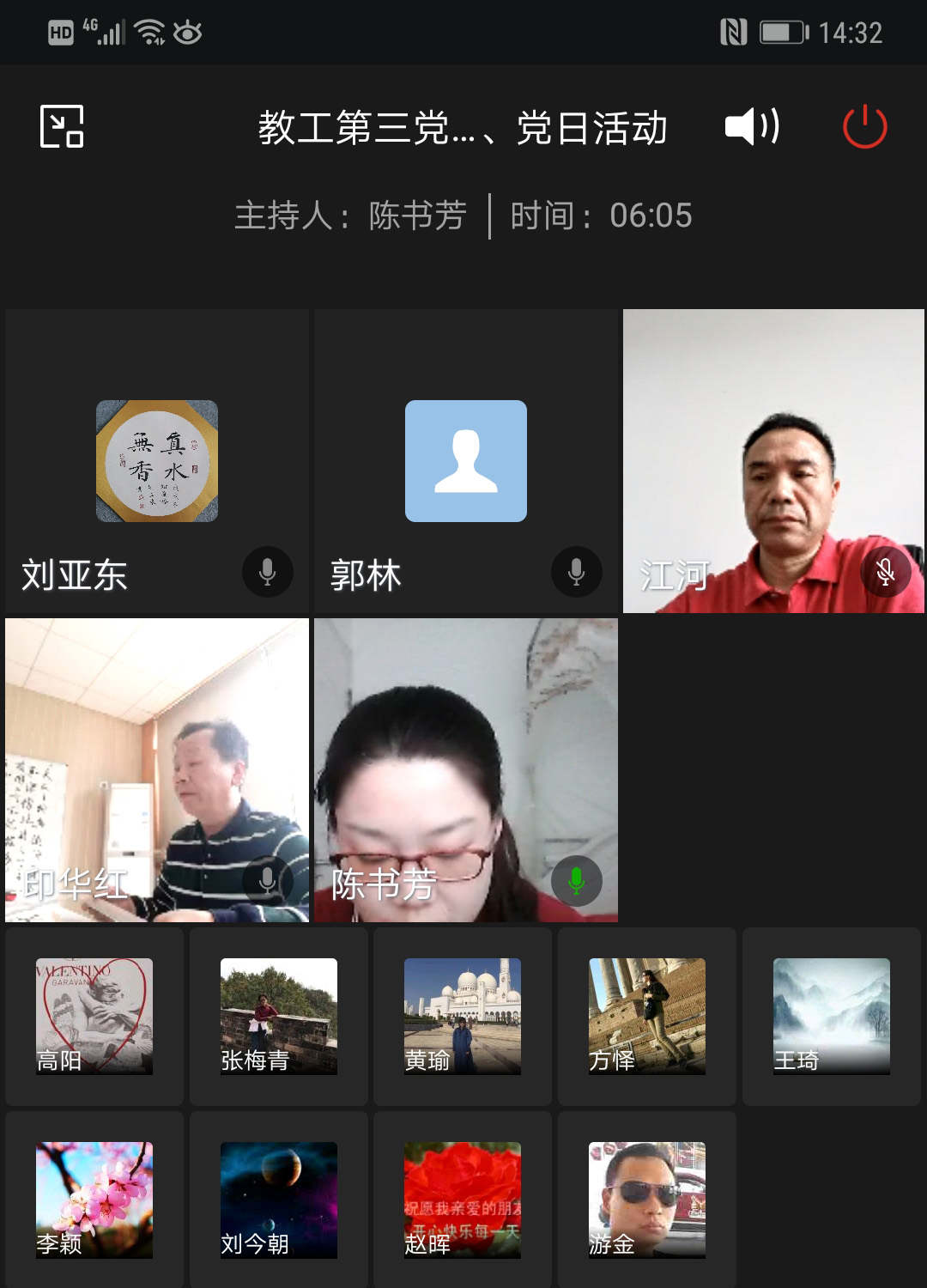This screenshot has height=1288, width=927.
Task: Tap the muted microphone on 江河's tile
Action: (x=886, y=572)
